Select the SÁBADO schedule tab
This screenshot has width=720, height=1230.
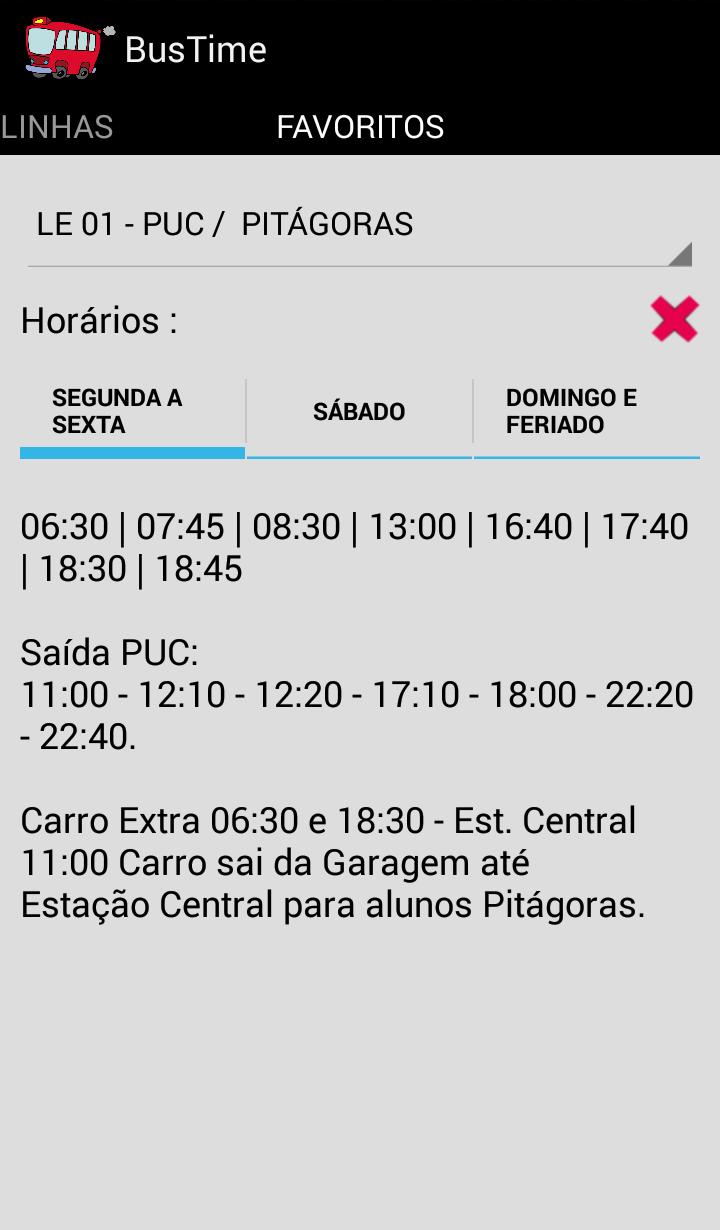pyautogui.click(x=358, y=411)
